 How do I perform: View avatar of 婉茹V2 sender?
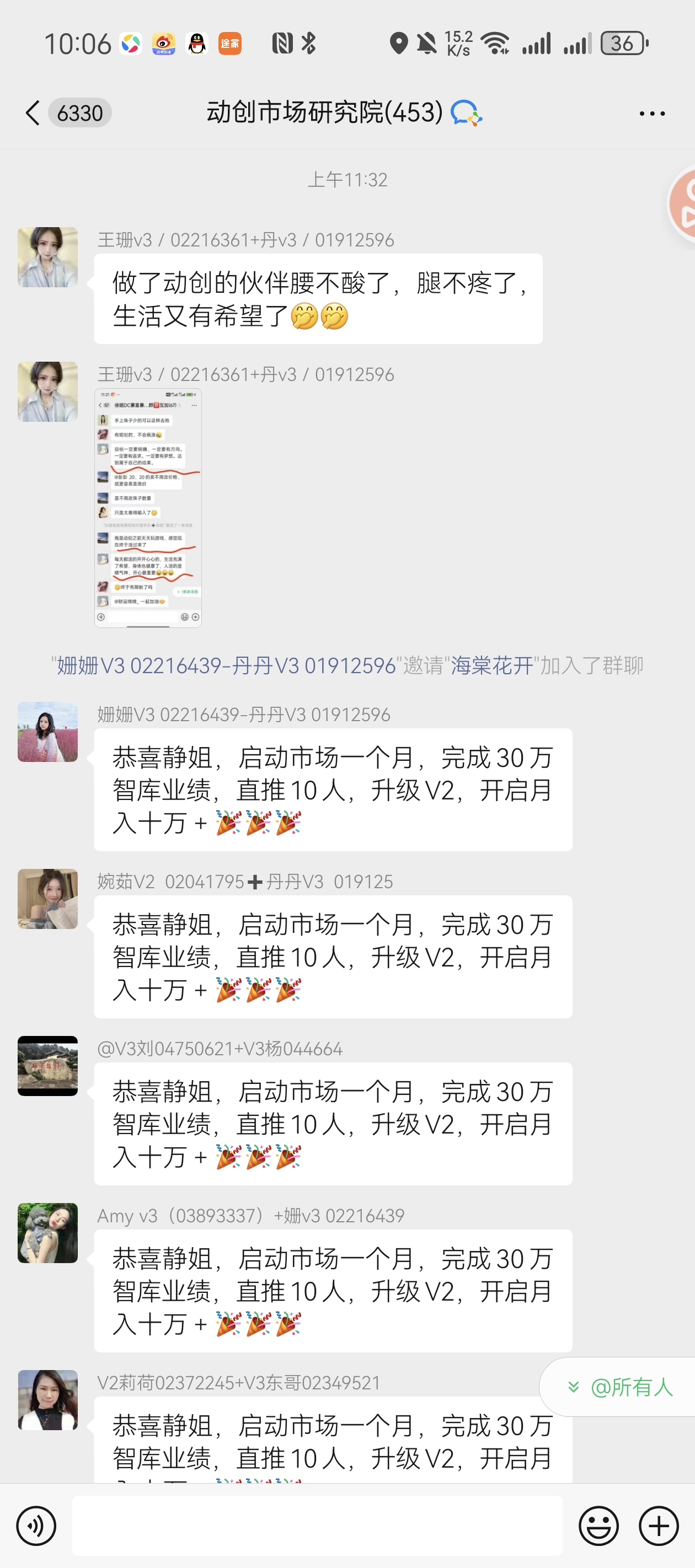tap(47, 899)
